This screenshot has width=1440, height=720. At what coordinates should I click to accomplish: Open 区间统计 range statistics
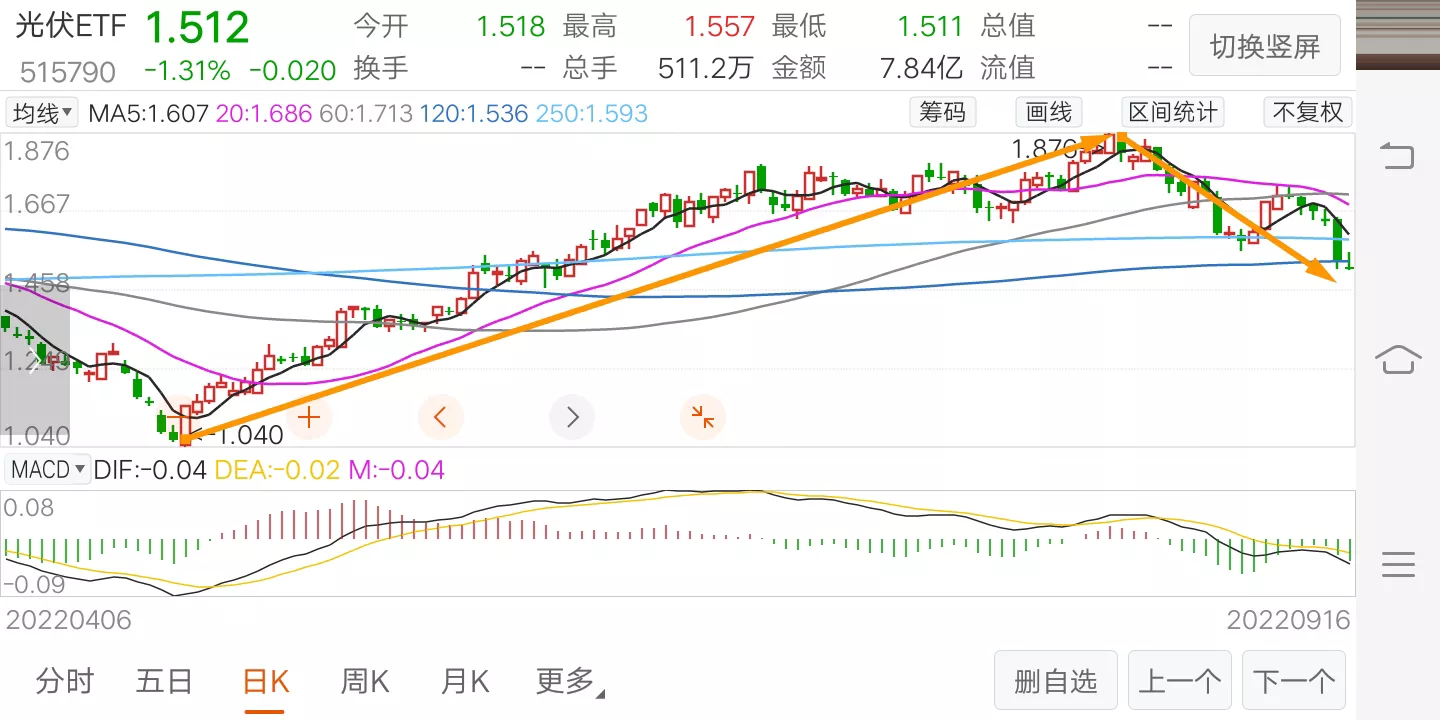(1173, 112)
